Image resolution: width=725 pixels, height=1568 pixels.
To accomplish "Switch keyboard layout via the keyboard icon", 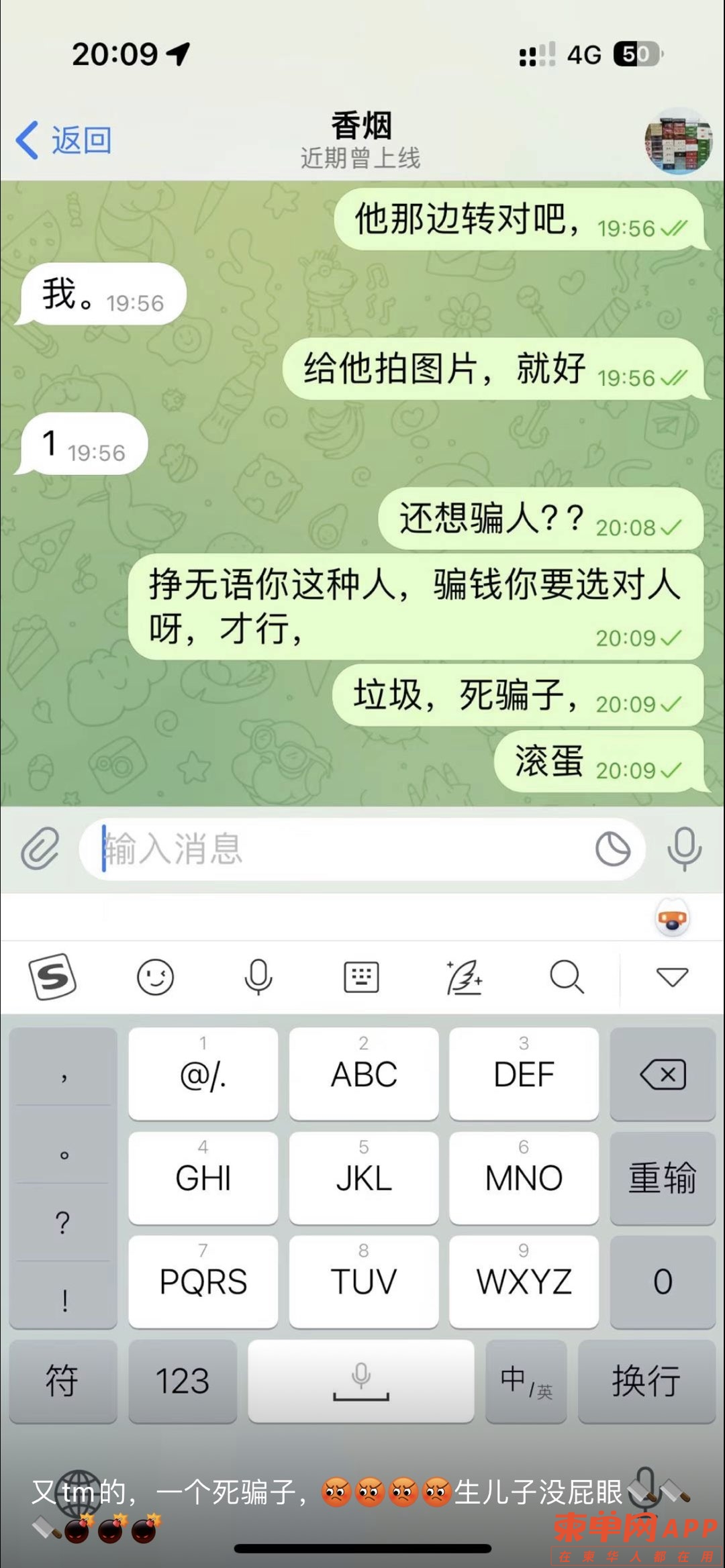I will tap(361, 977).
